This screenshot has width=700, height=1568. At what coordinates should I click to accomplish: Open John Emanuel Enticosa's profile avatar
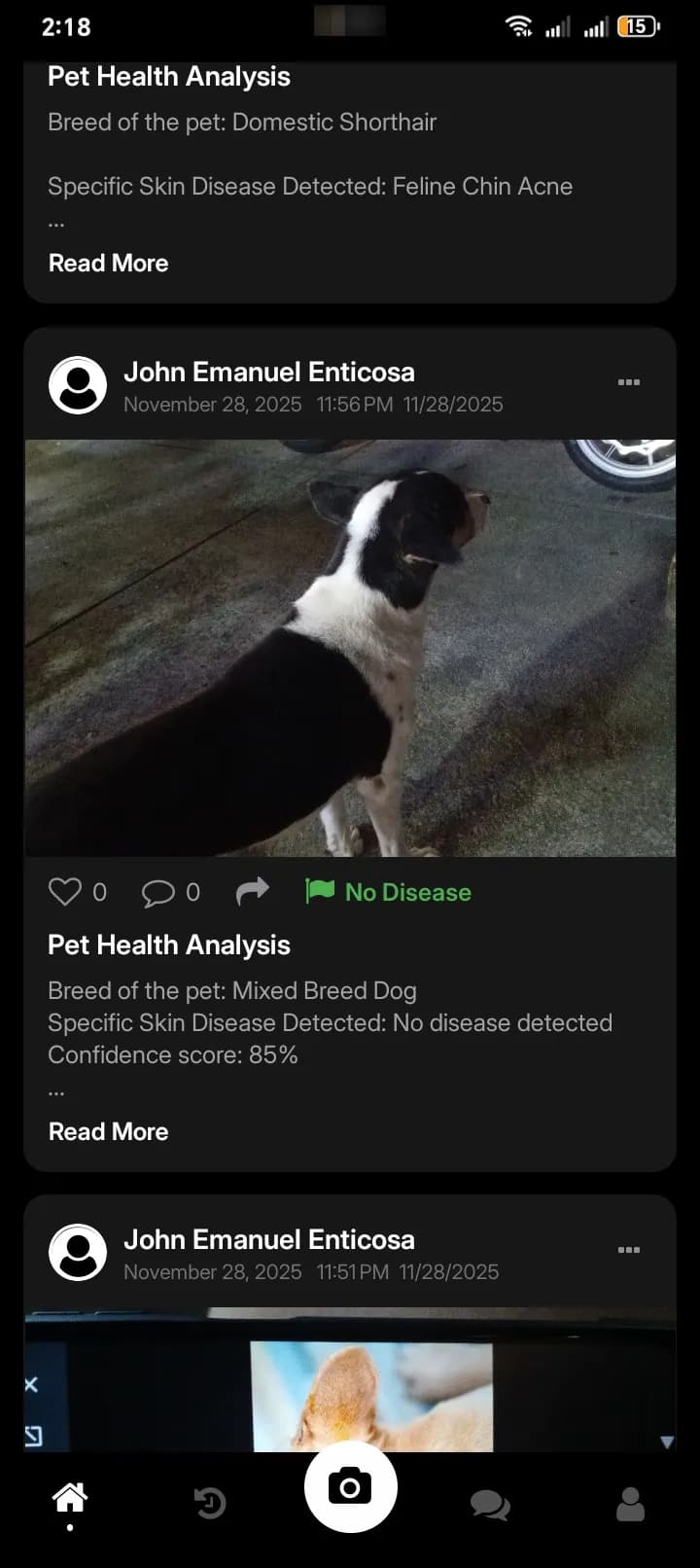pyautogui.click(x=77, y=384)
